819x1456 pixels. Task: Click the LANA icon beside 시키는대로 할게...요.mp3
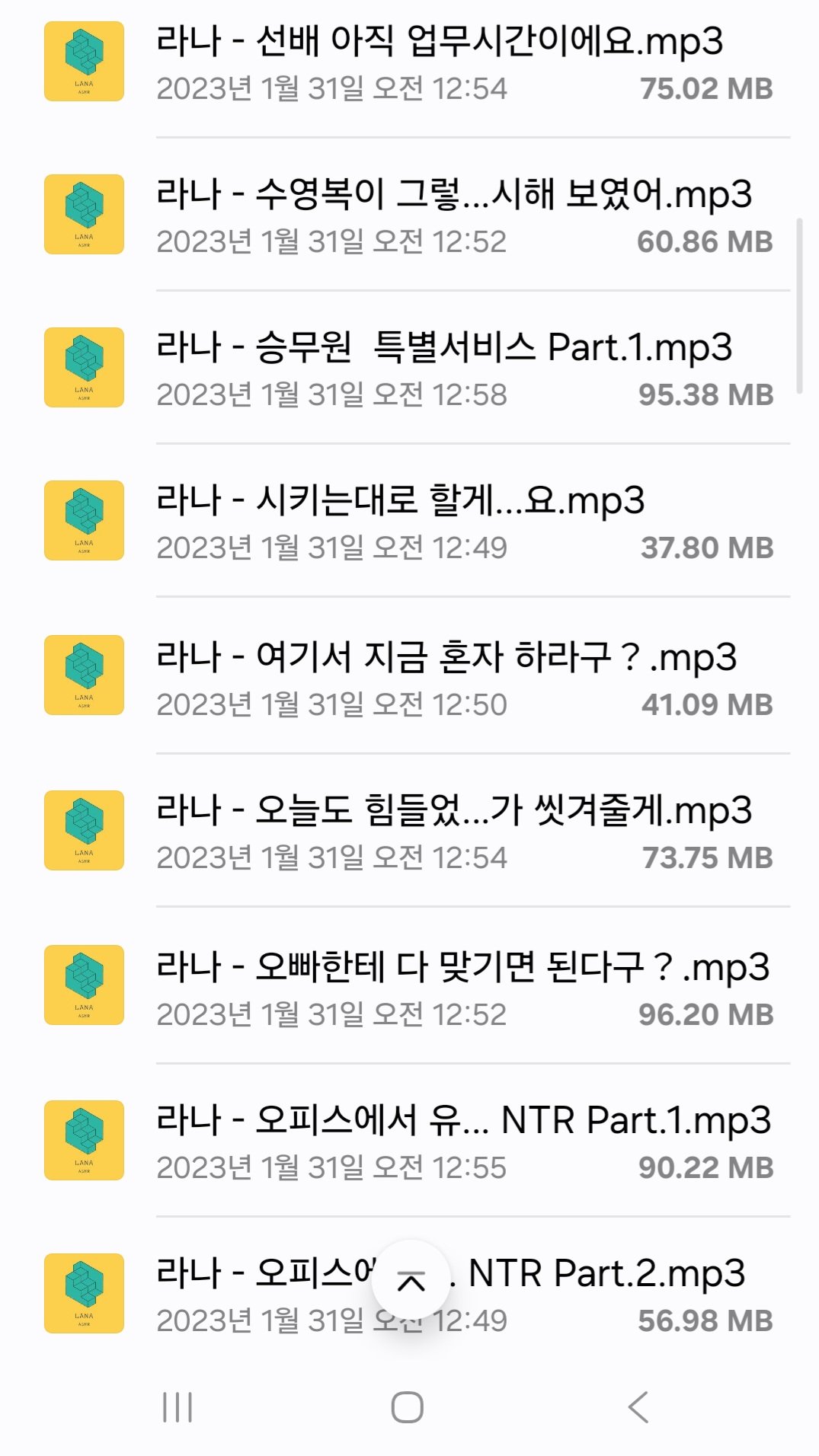[x=84, y=521]
